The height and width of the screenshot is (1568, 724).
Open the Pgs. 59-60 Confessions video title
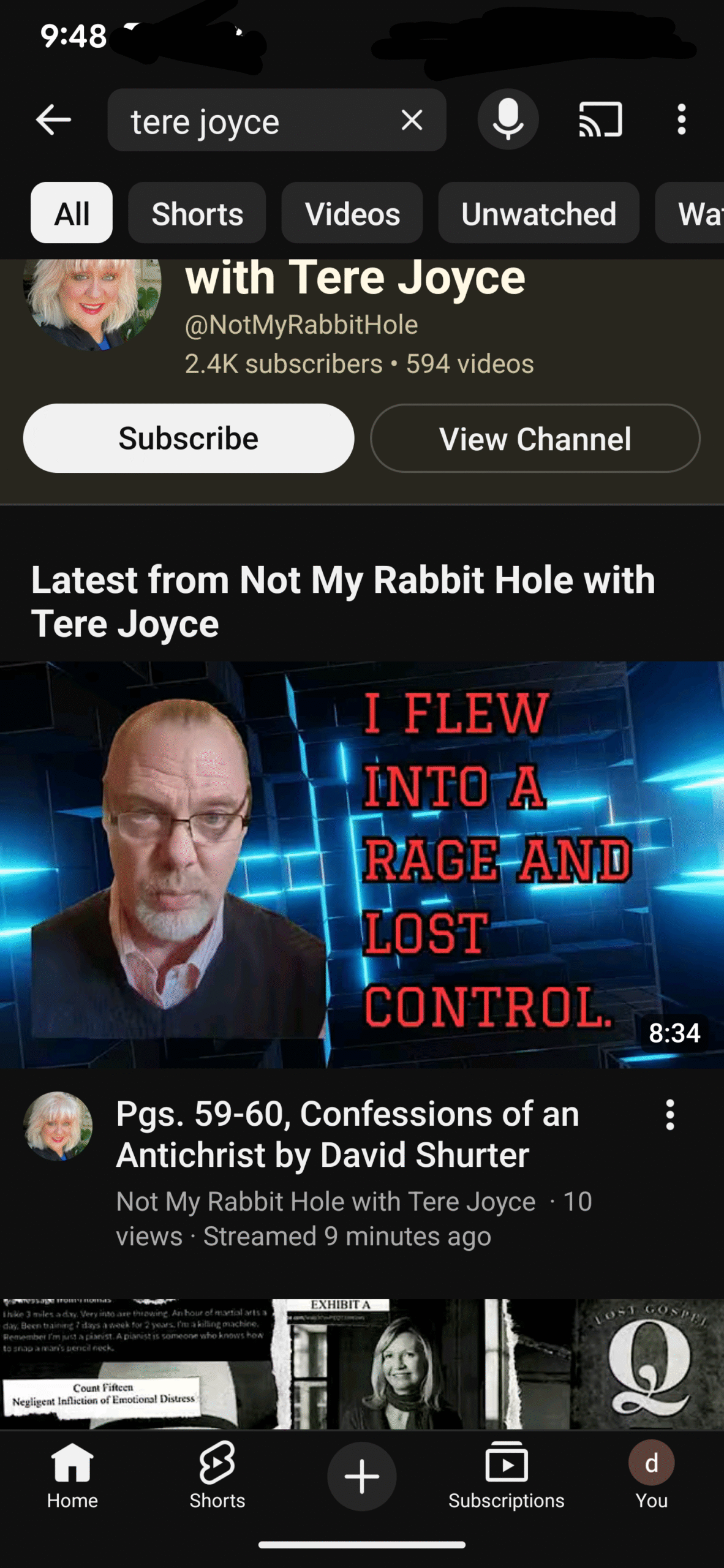[347, 1134]
